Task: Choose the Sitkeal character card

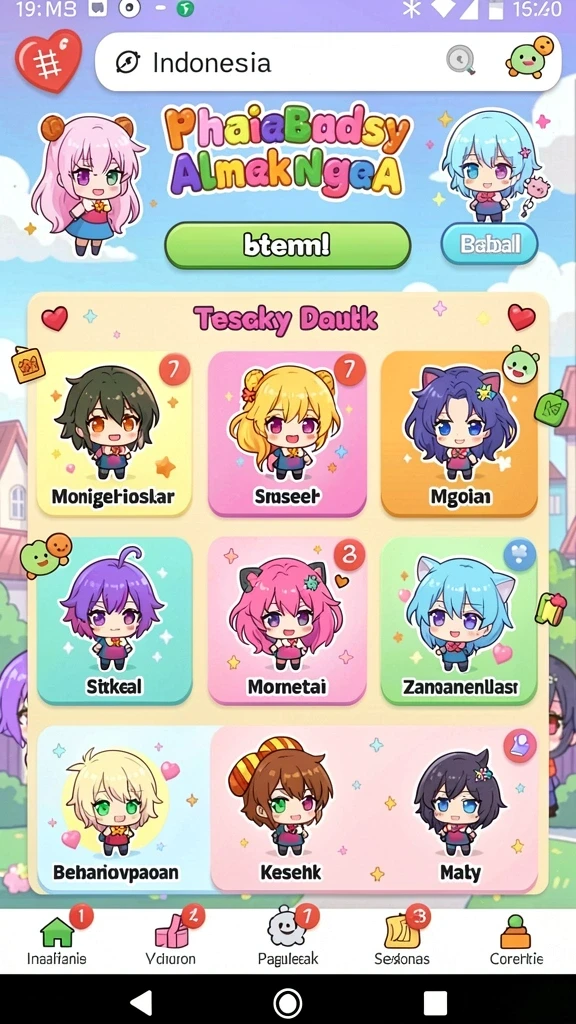Action: [x=114, y=620]
